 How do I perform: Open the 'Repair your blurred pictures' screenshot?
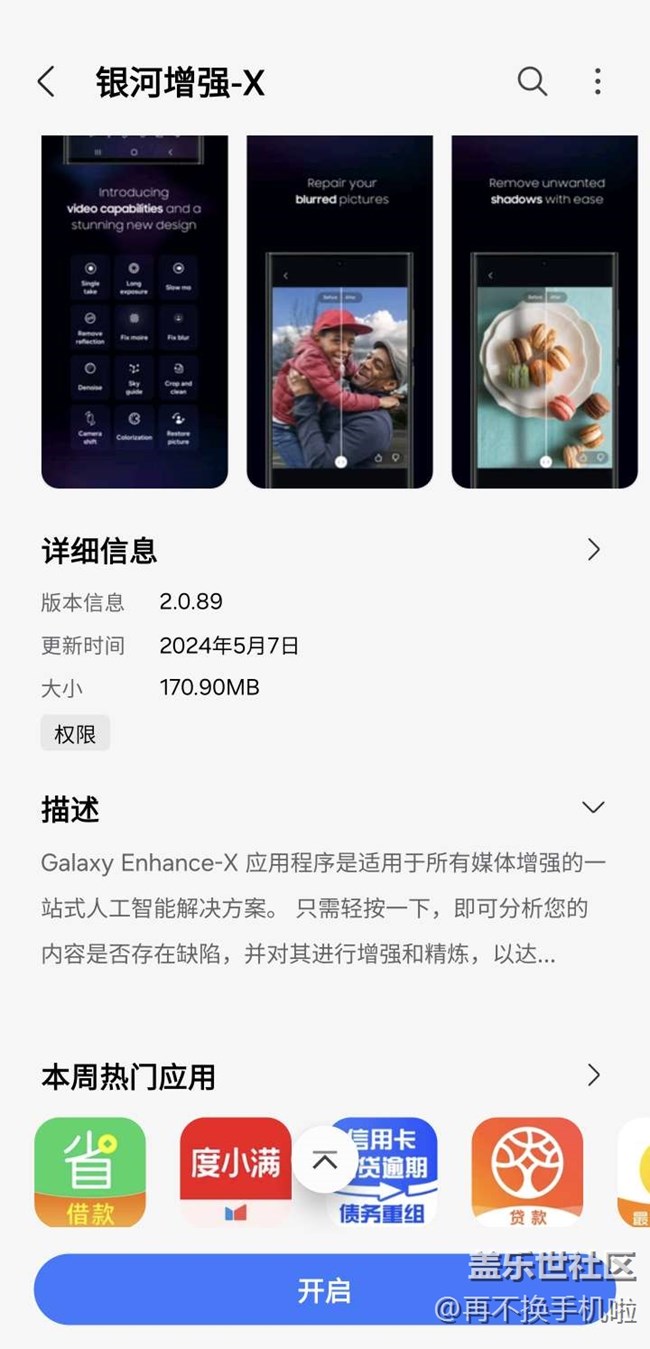pos(340,312)
